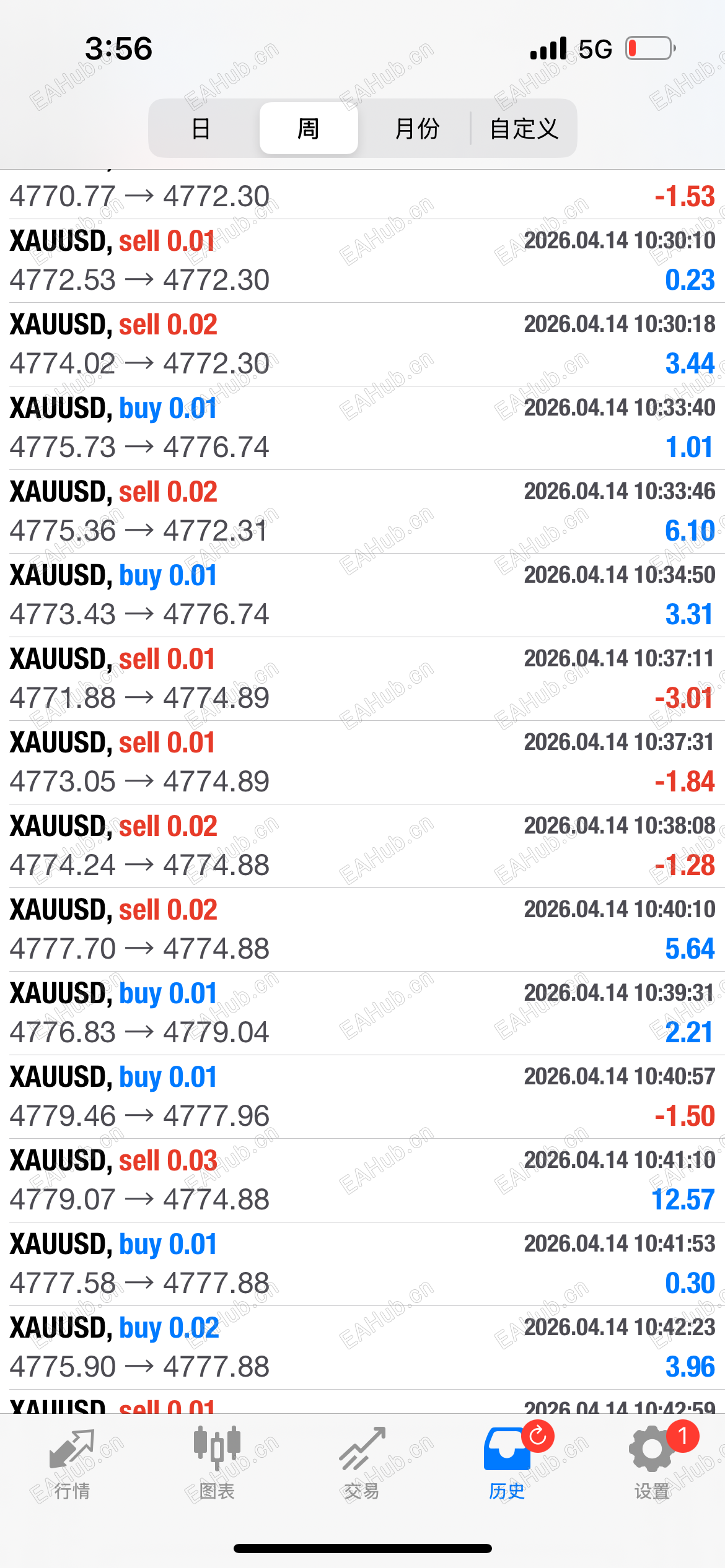
Task: Expand the sell 0.02 trade at 10:40:10
Action: (x=362, y=930)
